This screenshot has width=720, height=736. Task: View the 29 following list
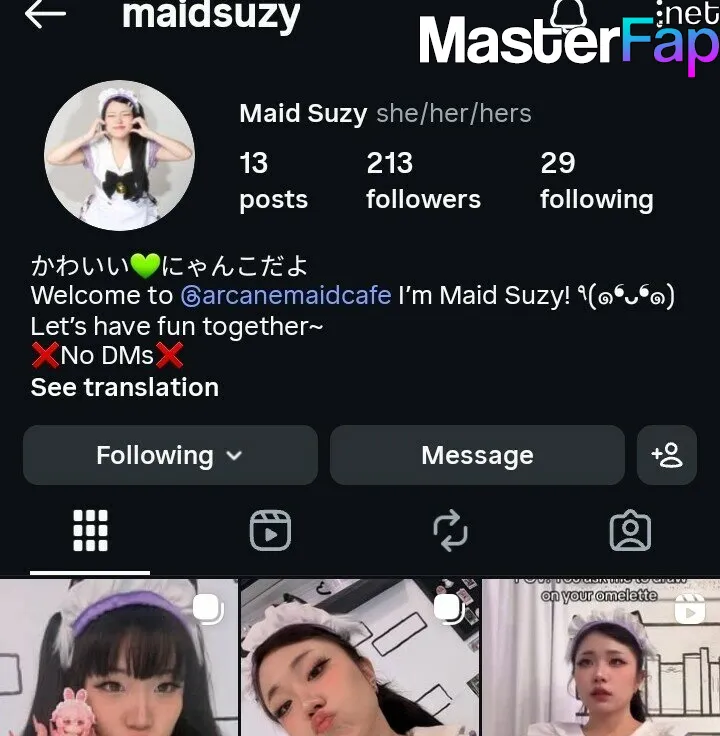click(596, 181)
